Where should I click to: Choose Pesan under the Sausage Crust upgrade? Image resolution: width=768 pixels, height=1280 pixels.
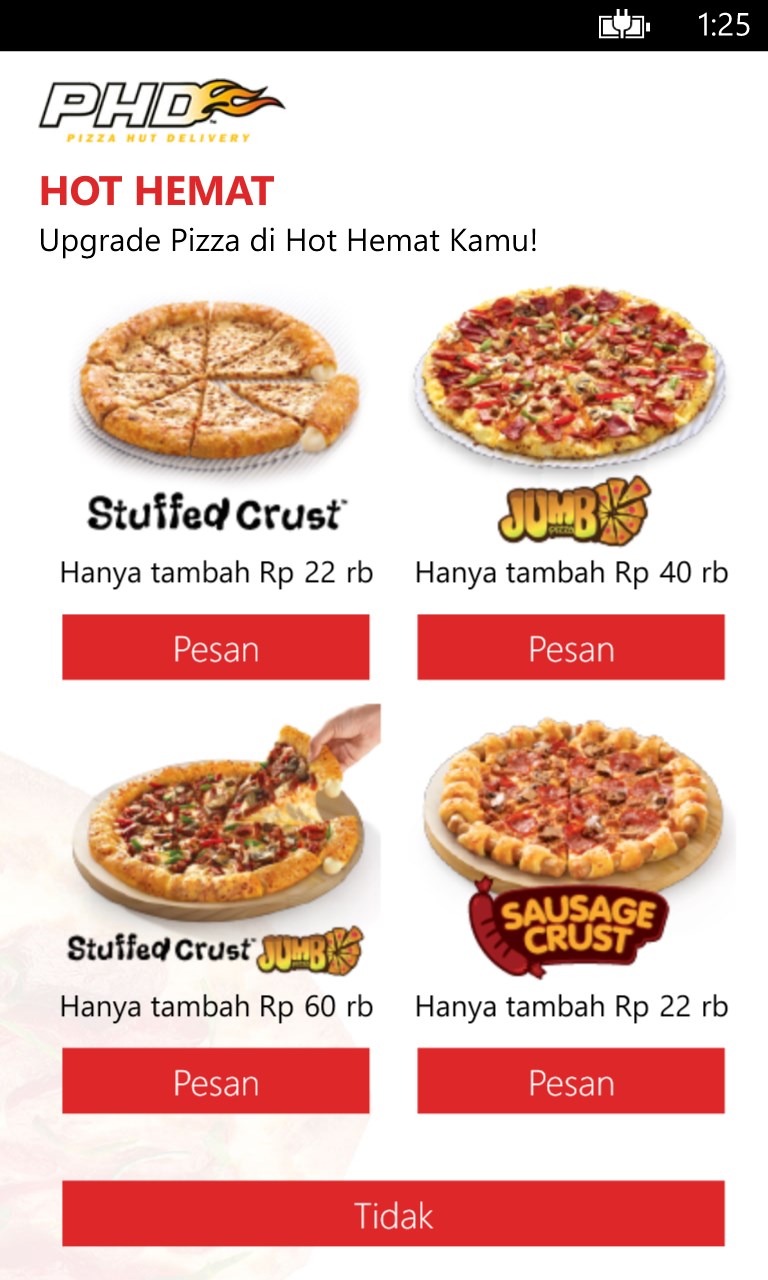pyautogui.click(x=571, y=1081)
